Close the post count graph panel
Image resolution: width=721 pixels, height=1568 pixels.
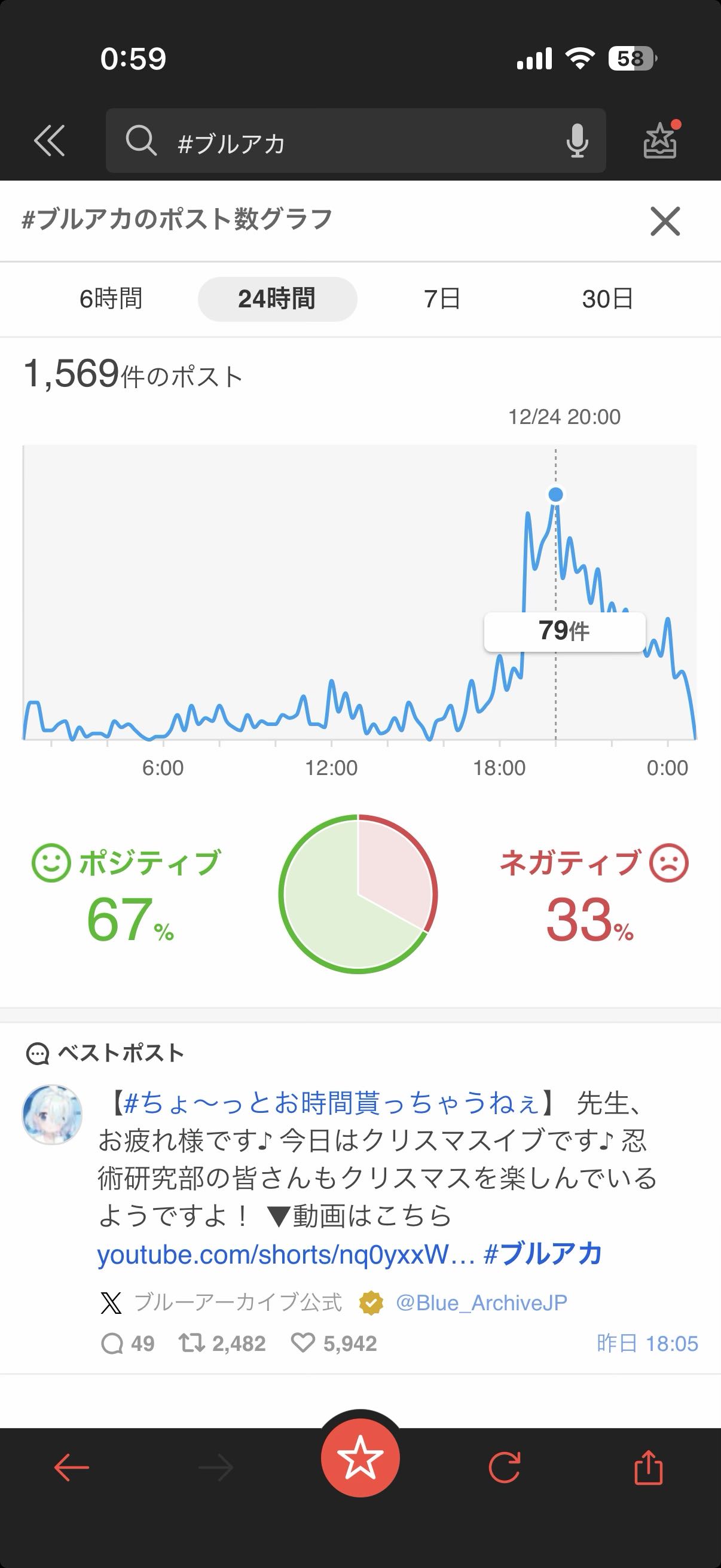[665, 221]
